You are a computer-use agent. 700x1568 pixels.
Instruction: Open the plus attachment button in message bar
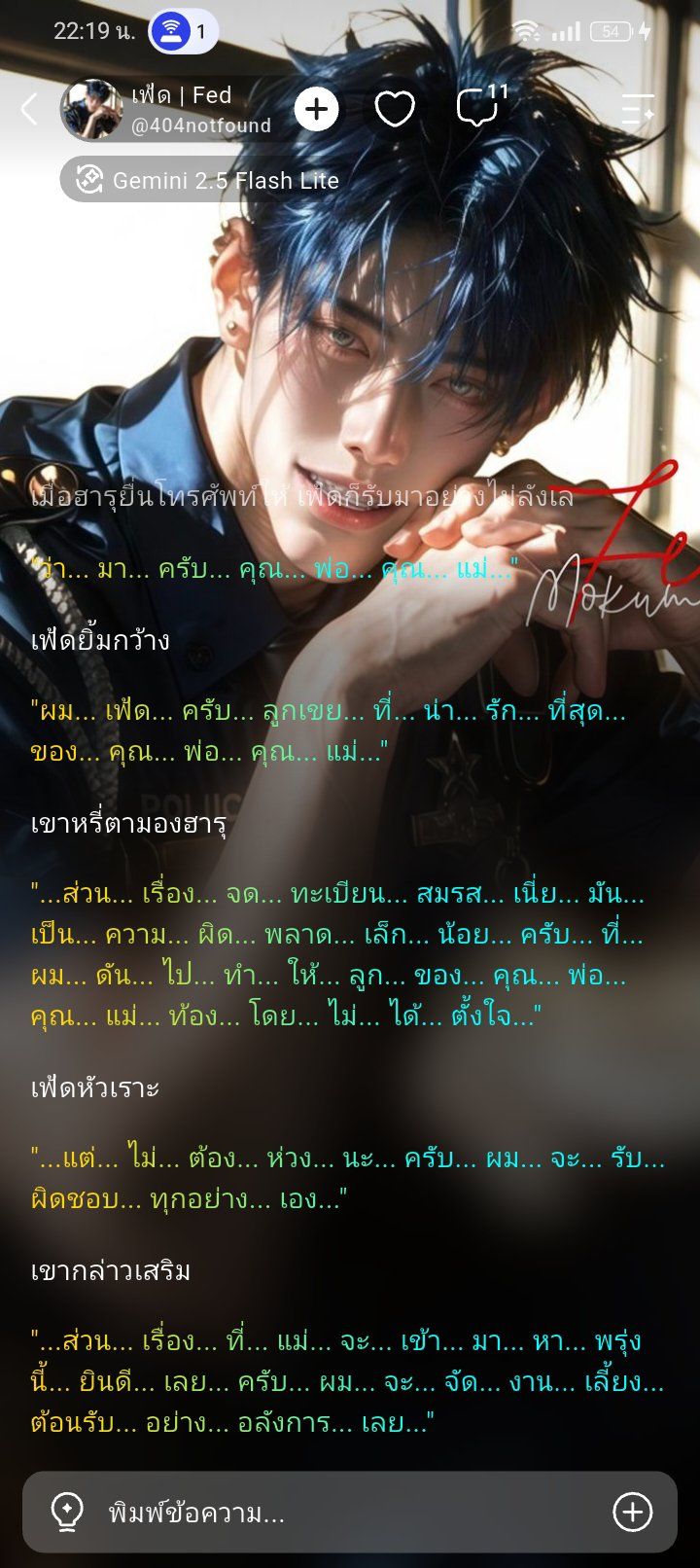632,1513
